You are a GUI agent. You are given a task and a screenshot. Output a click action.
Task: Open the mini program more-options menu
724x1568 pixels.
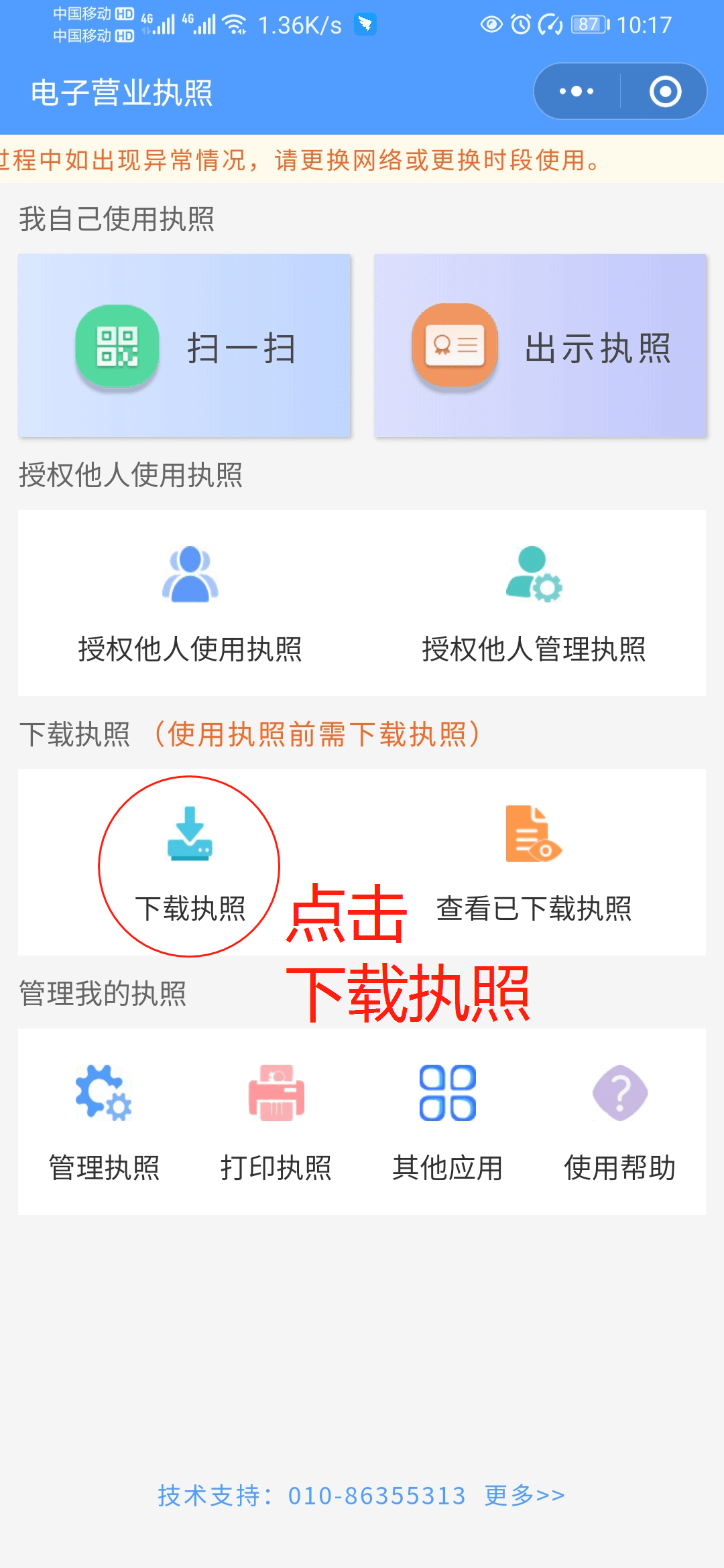tap(577, 92)
